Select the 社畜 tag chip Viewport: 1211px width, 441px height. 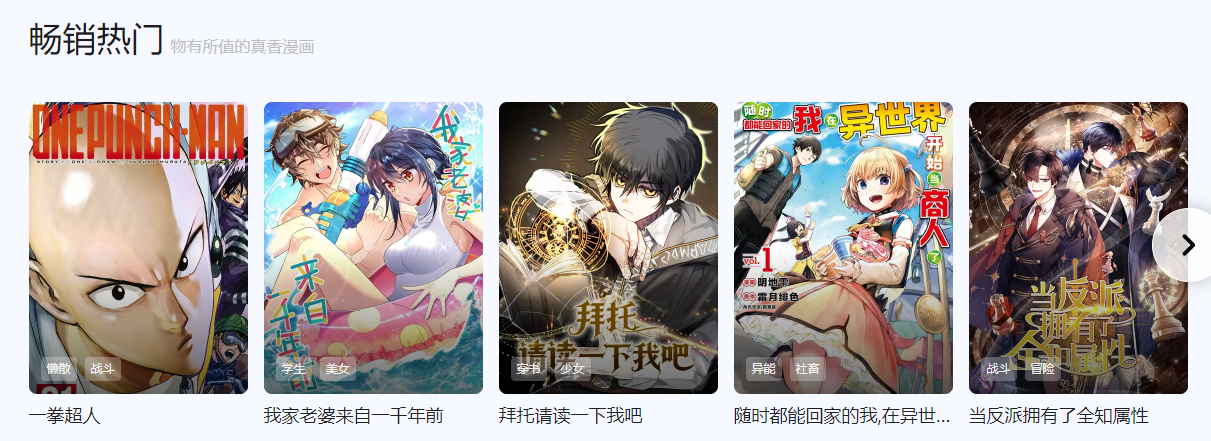[808, 368]
